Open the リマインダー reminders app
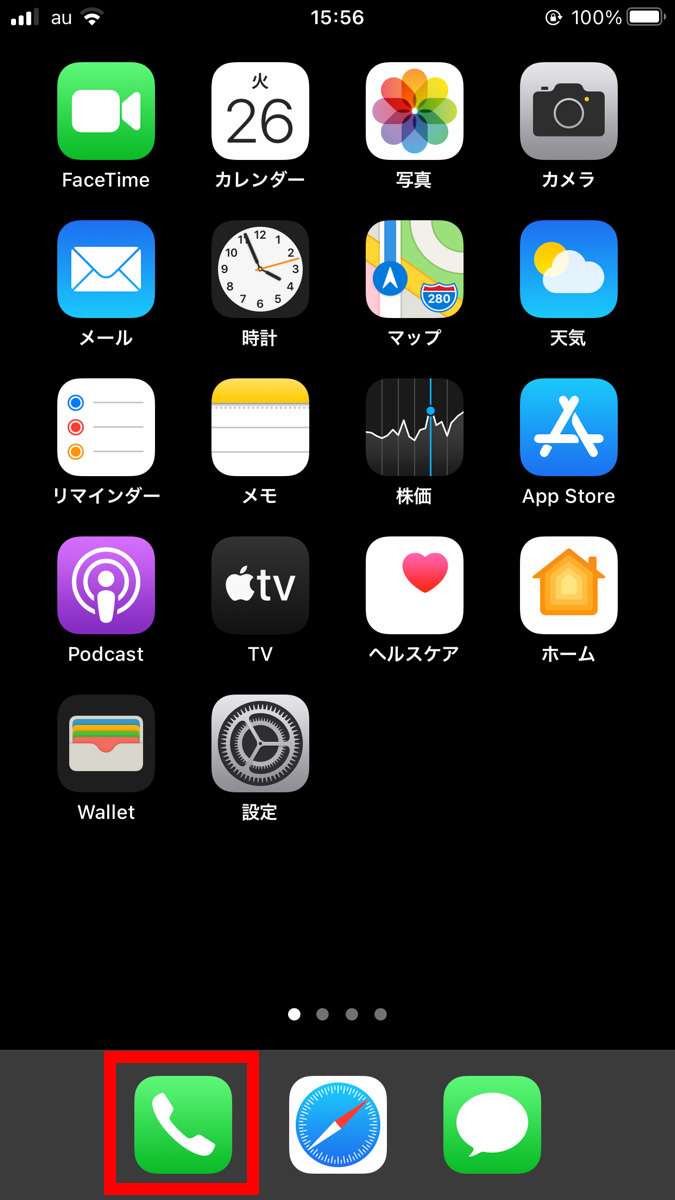The height and width of the screenshot is (1200, 675). tap(106, 427)
